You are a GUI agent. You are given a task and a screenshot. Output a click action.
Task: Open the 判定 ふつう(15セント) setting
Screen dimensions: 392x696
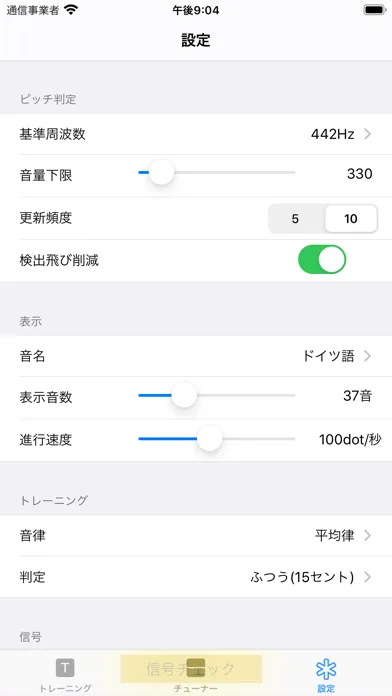(x=196, y=577)
